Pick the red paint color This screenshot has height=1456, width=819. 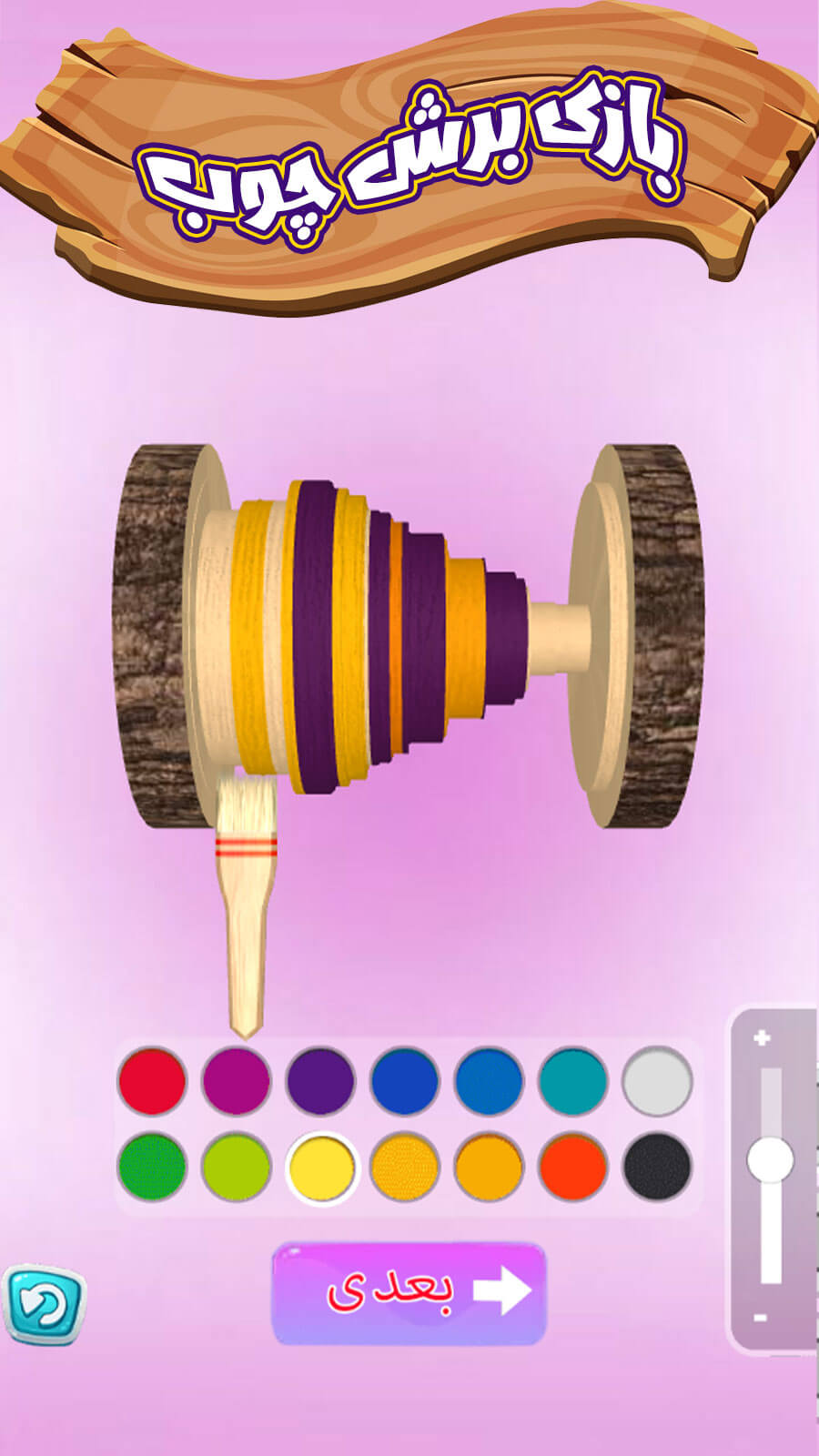[x=152, y=1081]
